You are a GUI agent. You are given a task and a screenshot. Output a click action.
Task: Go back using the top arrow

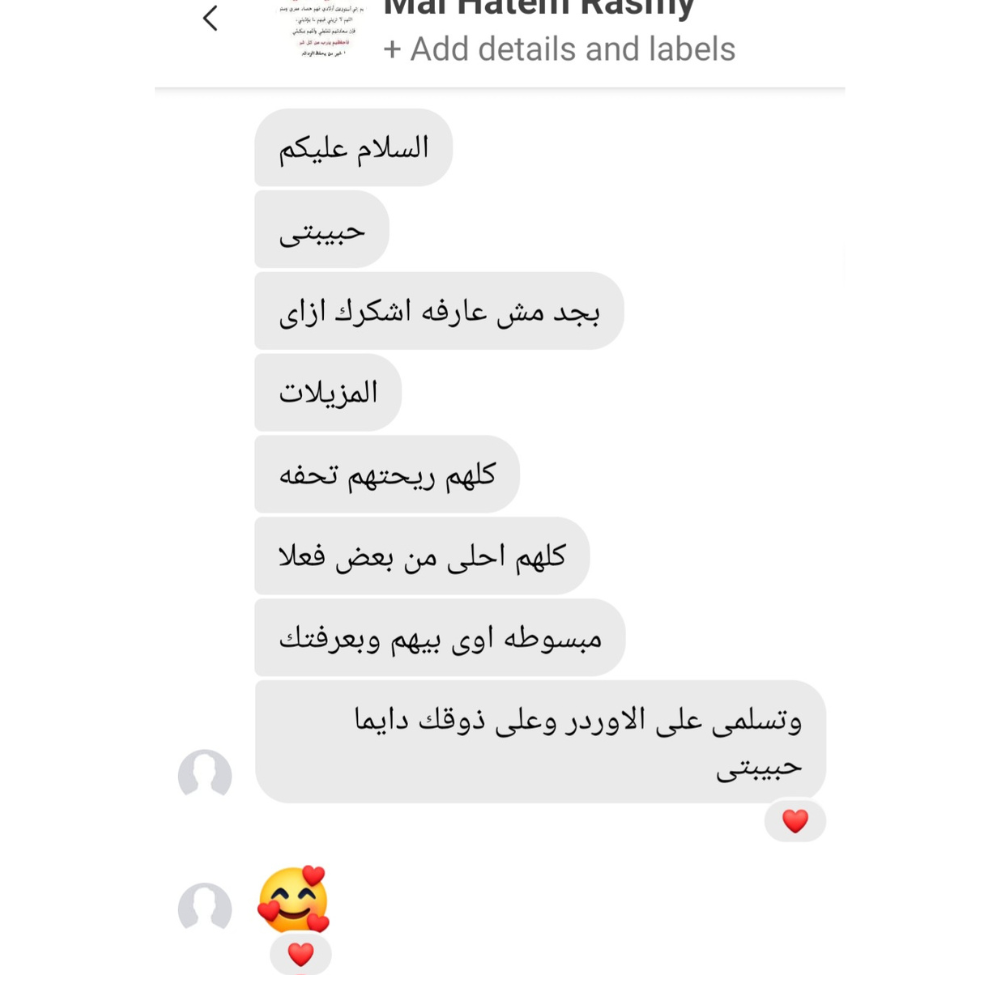pos(210,18)
